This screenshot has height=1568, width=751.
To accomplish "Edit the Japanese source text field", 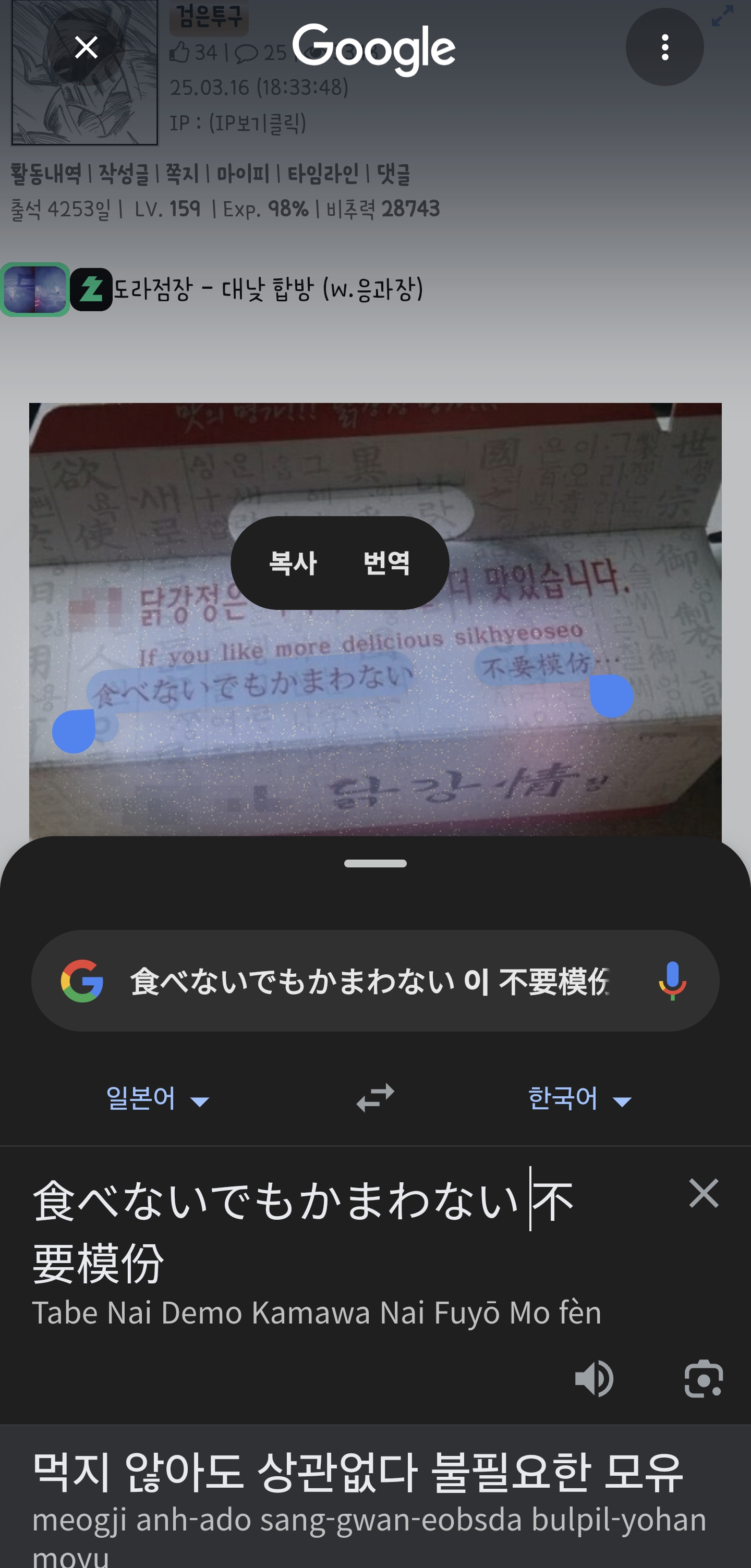I will pos(305,1230).
